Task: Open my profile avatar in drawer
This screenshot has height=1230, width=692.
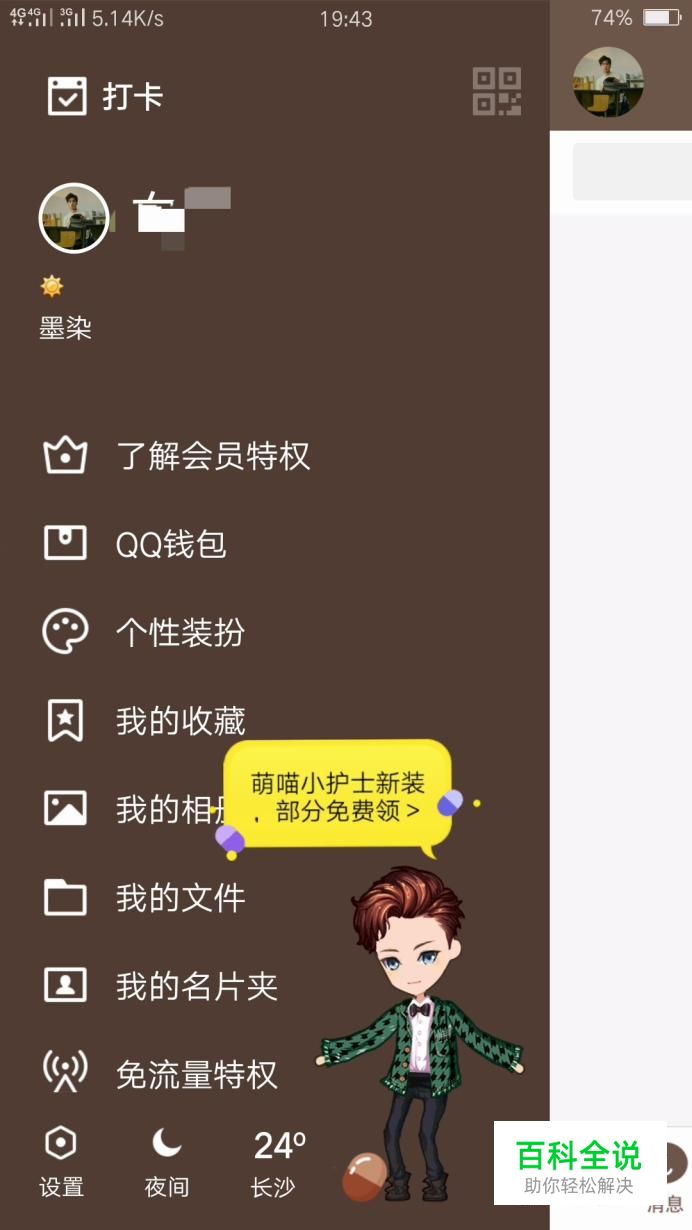Action: [x=73, y=218]
